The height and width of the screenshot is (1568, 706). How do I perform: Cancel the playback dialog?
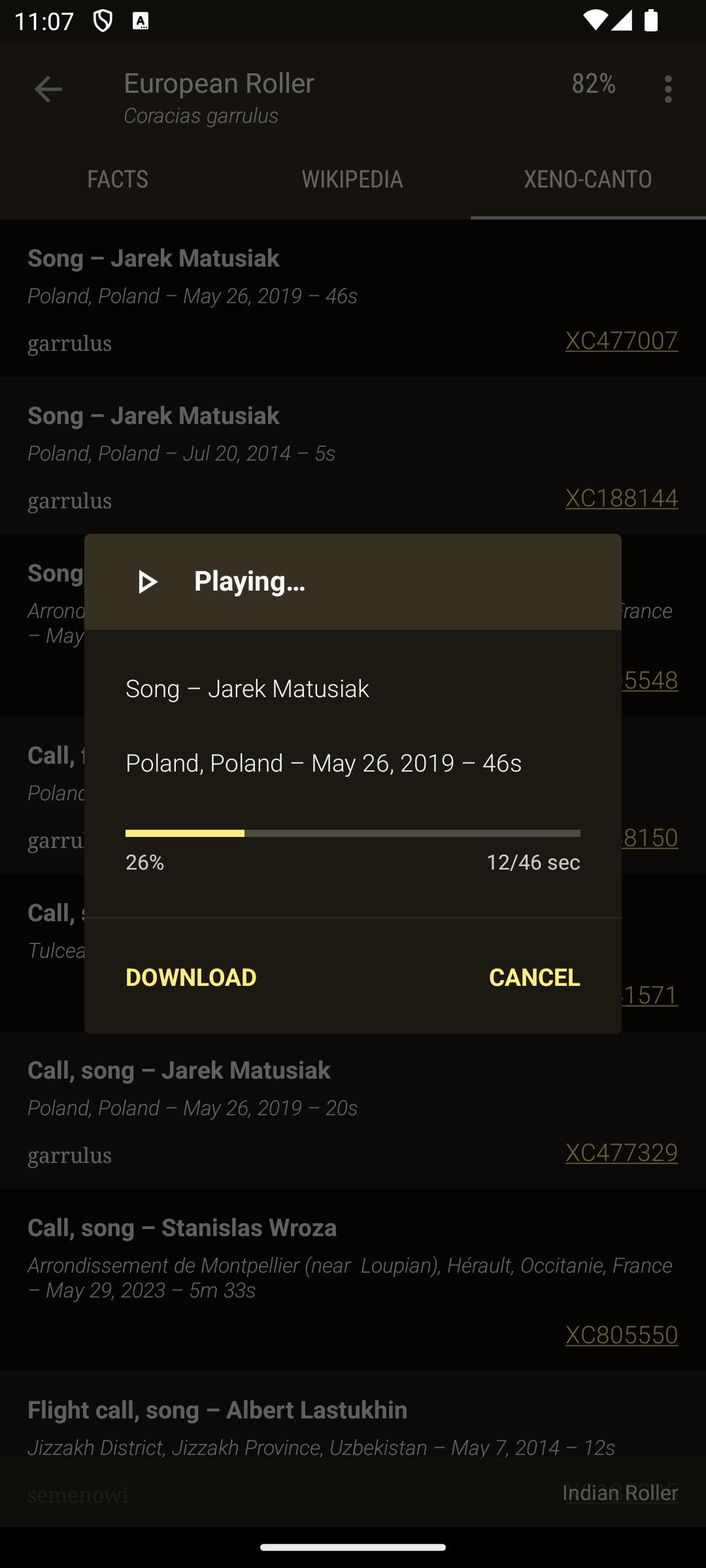[x=534, y=977]
